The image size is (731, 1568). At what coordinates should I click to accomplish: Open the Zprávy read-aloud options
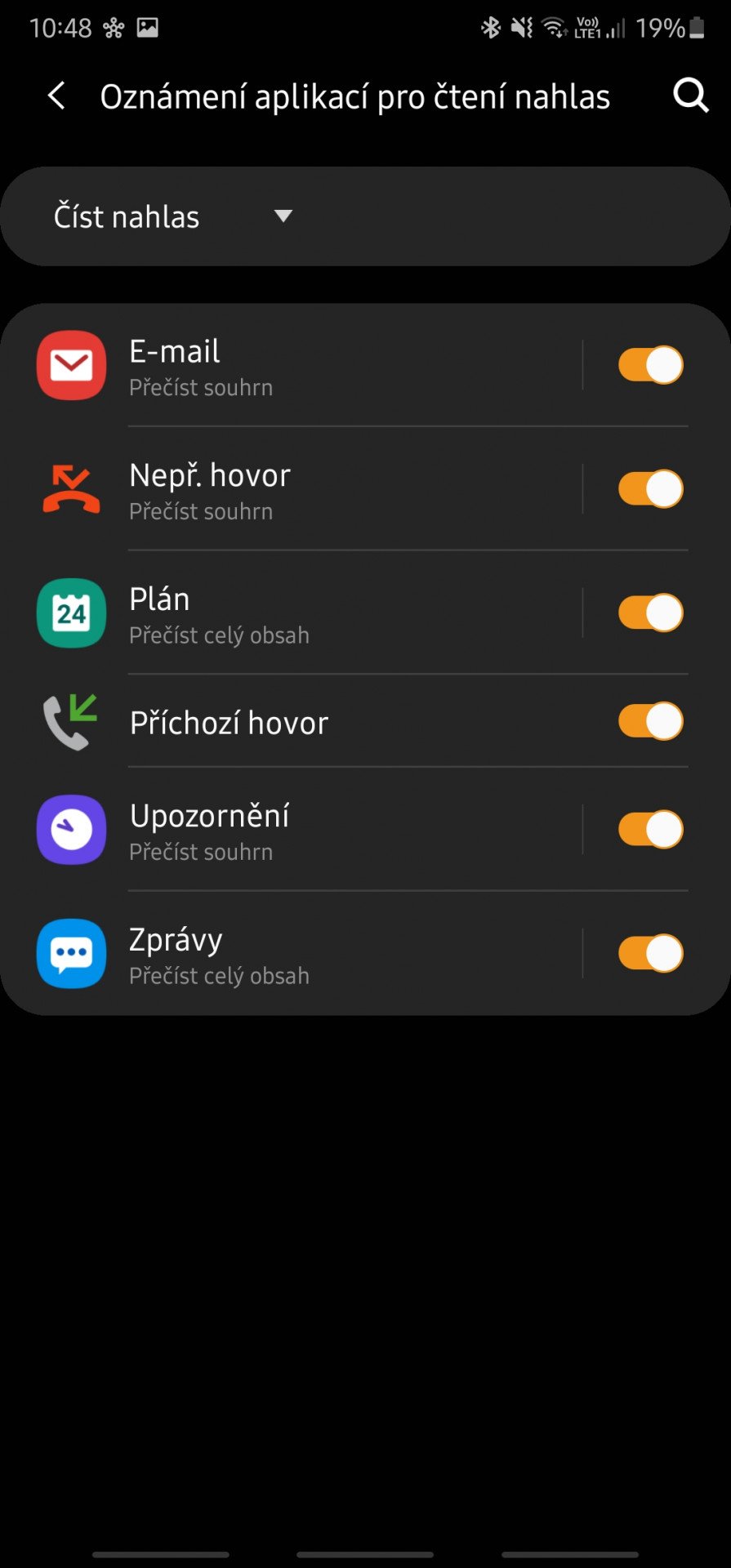[x=309, y=954]
